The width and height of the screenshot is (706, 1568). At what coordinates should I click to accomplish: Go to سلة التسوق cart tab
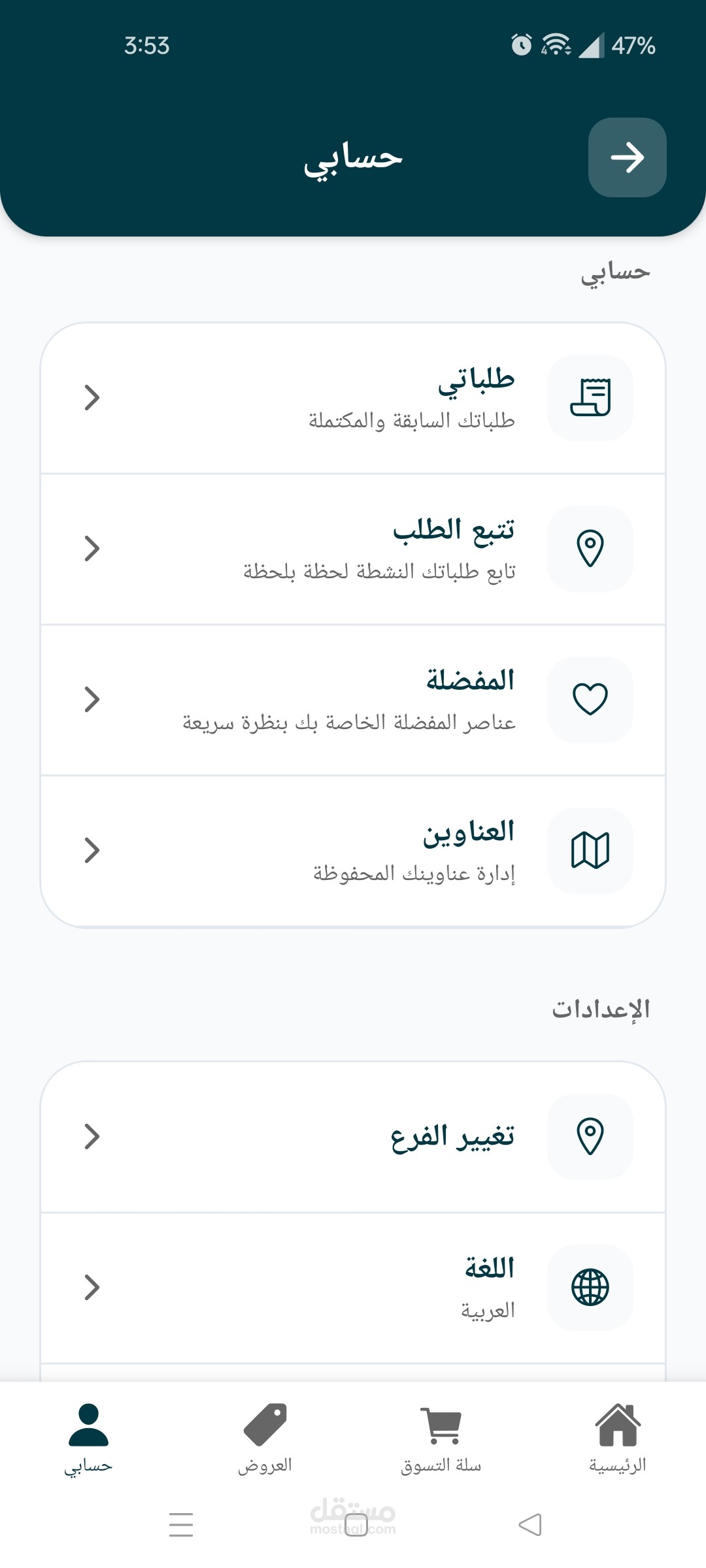pyautogui.click(x=441, y=1439)
